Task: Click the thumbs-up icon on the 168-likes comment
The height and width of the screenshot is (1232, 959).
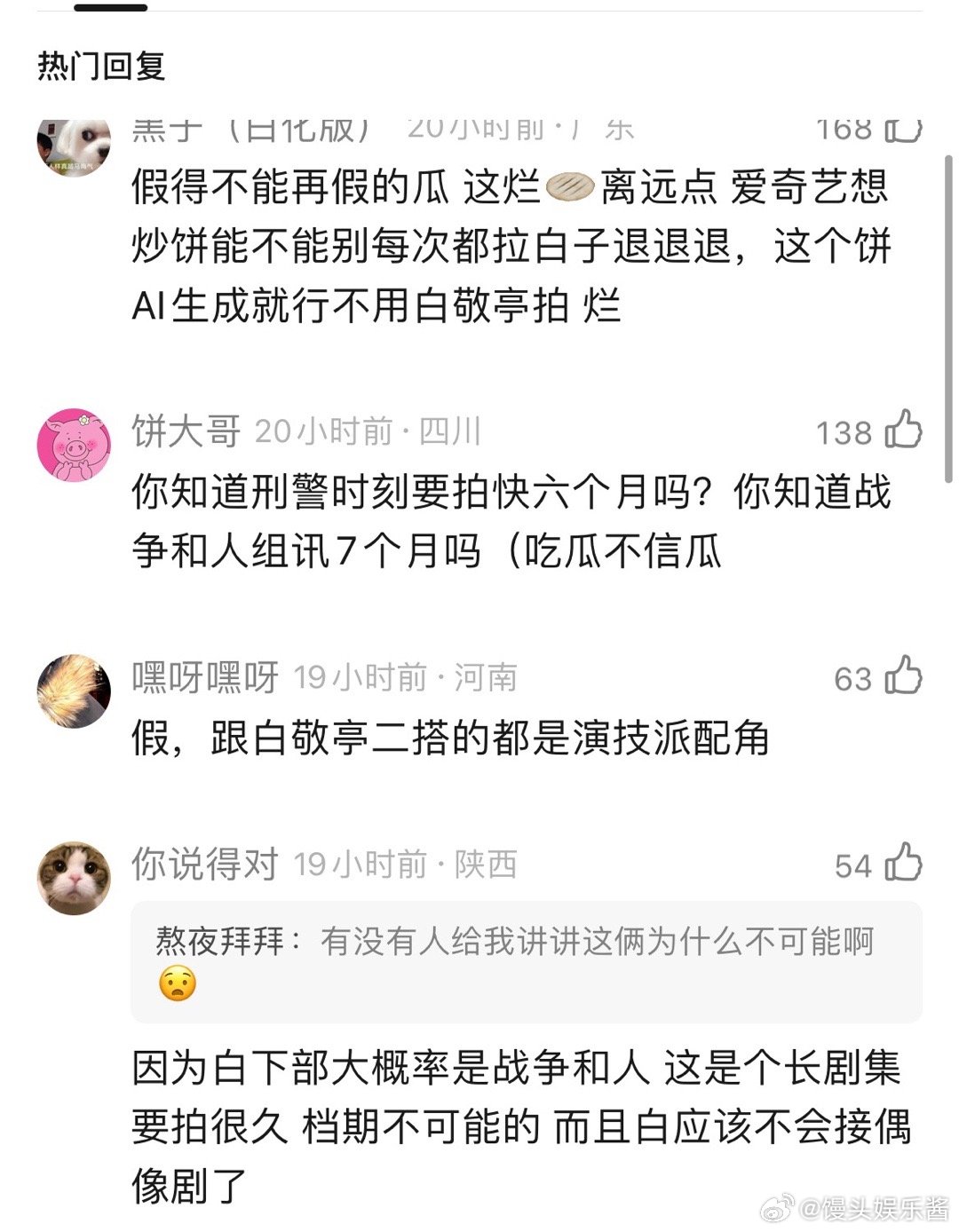Action: pyautogui.click(x=905, y=129)
